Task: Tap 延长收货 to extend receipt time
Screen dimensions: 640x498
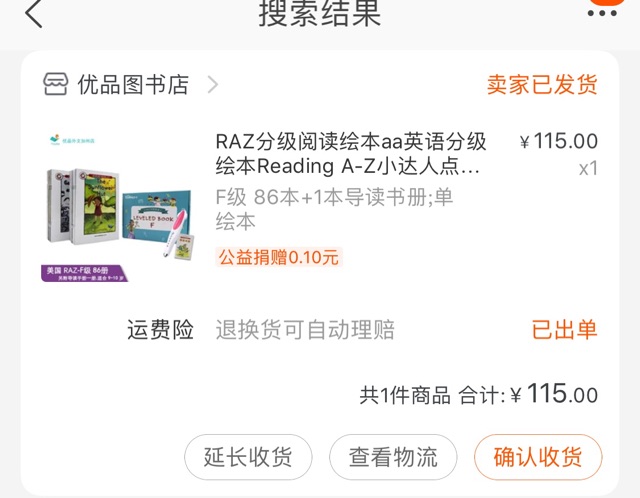Action: point(248,458)
